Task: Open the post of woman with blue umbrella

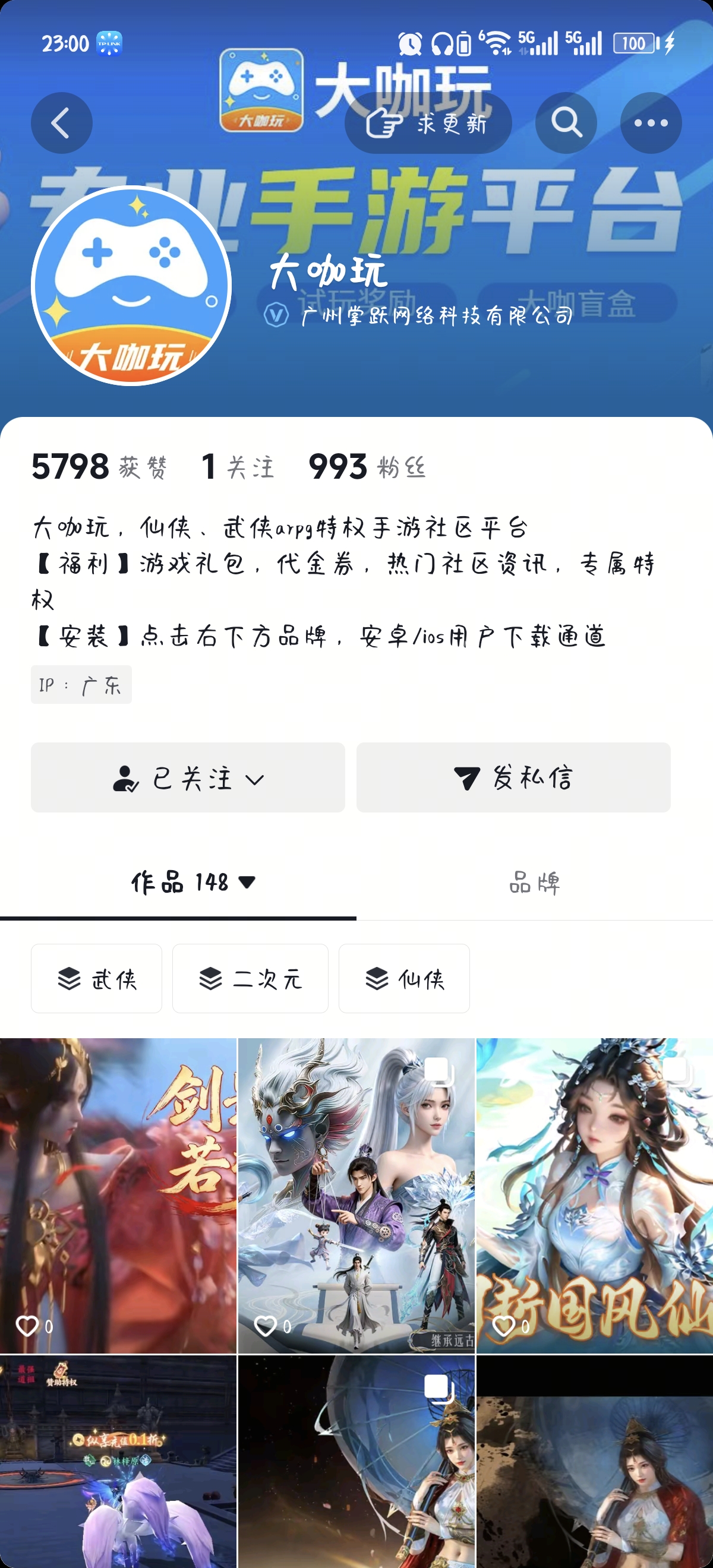Action: coord(356,1461)
